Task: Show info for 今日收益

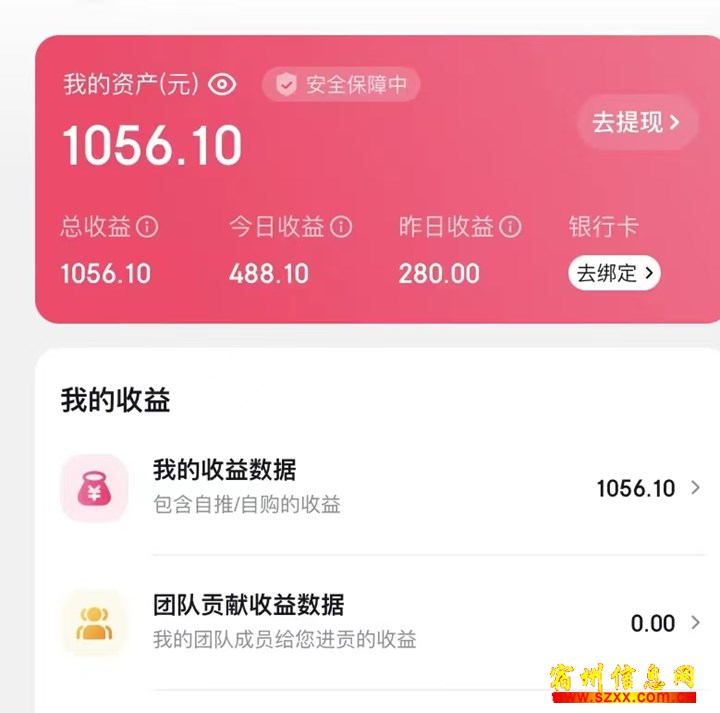Action: point(341,228)
